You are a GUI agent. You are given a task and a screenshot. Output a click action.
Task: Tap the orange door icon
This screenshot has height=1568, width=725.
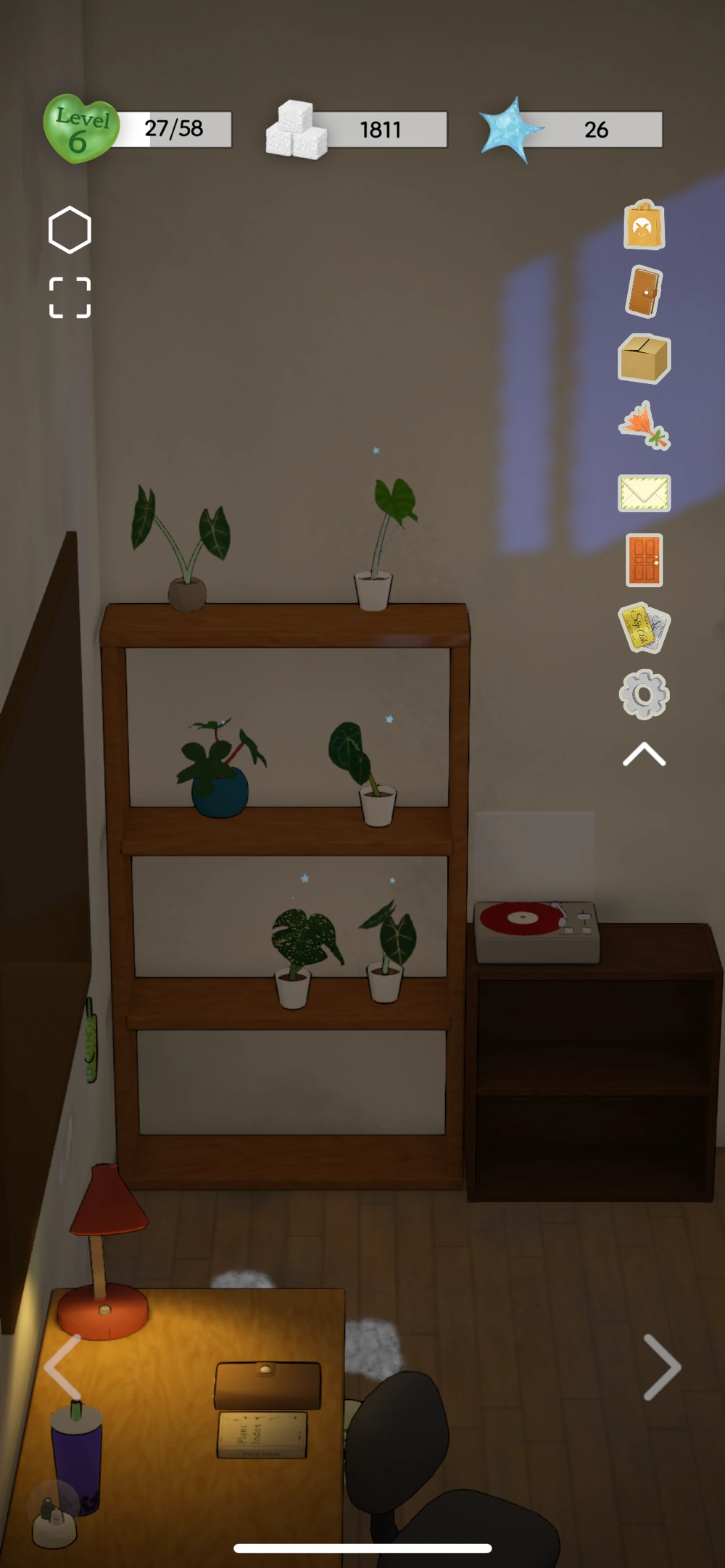(x=644, y=560)
